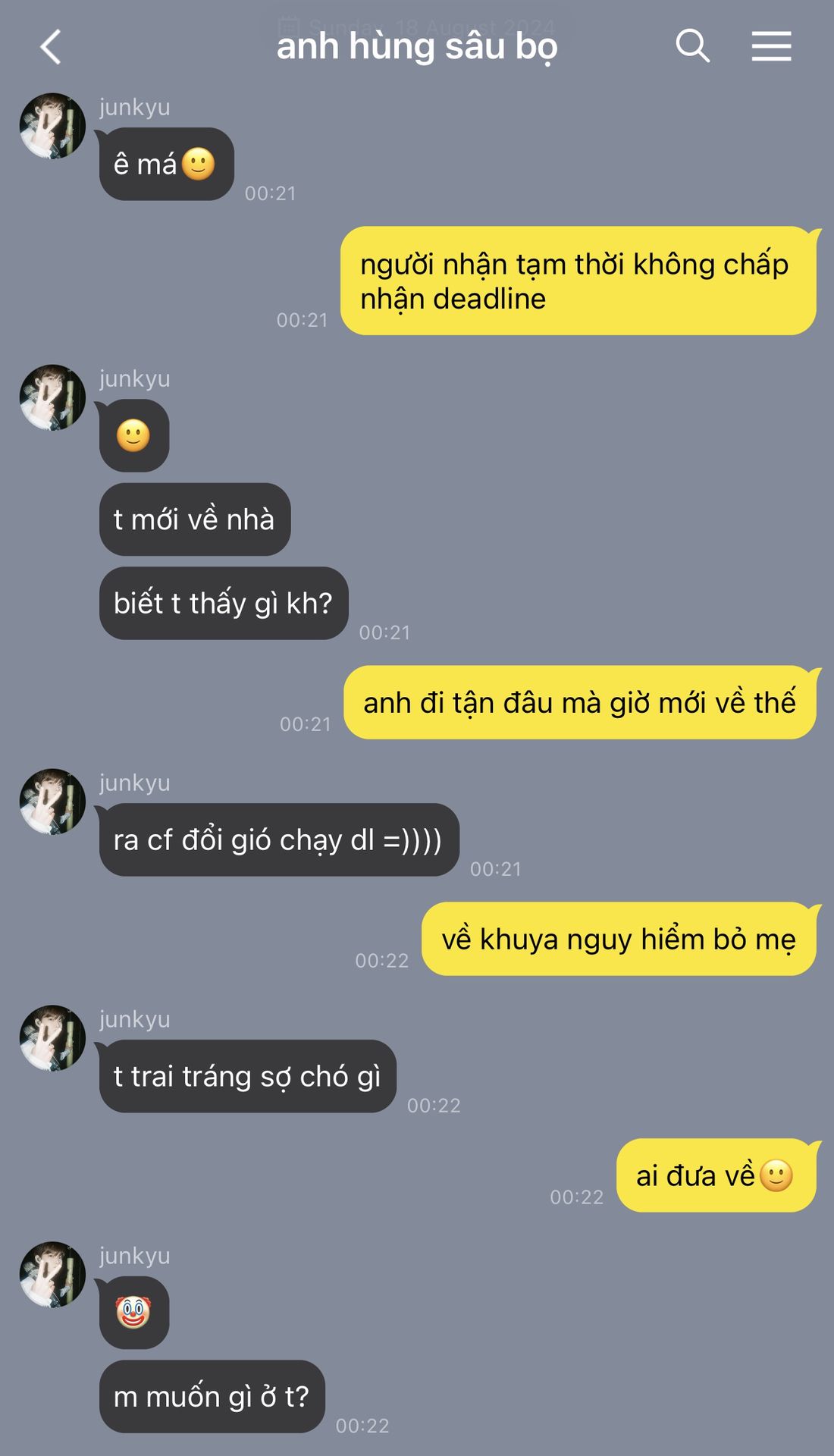This screenshot has height=1456, width=834.
Task: Go back from the chat
Action: coord(51,47)
